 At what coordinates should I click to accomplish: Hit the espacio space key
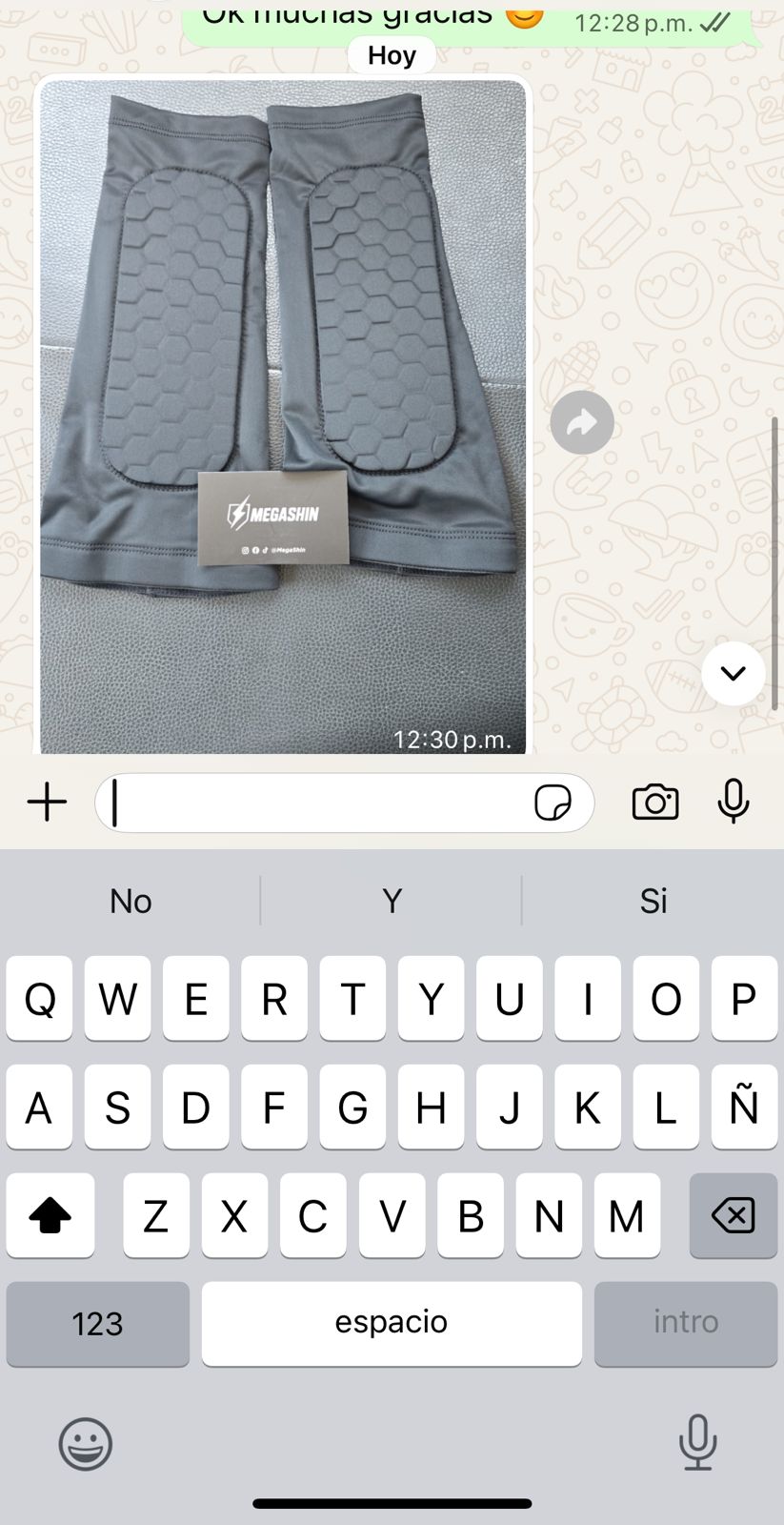392,1323
